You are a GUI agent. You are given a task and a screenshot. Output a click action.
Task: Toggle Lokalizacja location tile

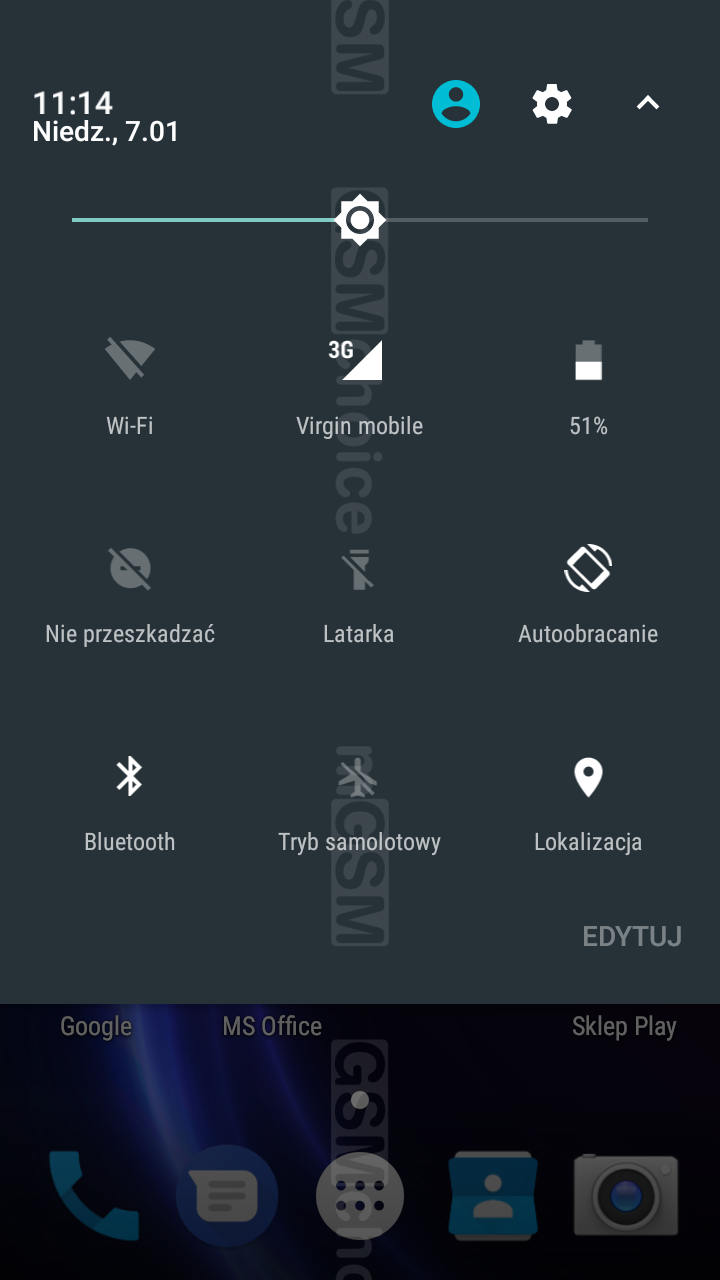(x=588, y=778)
